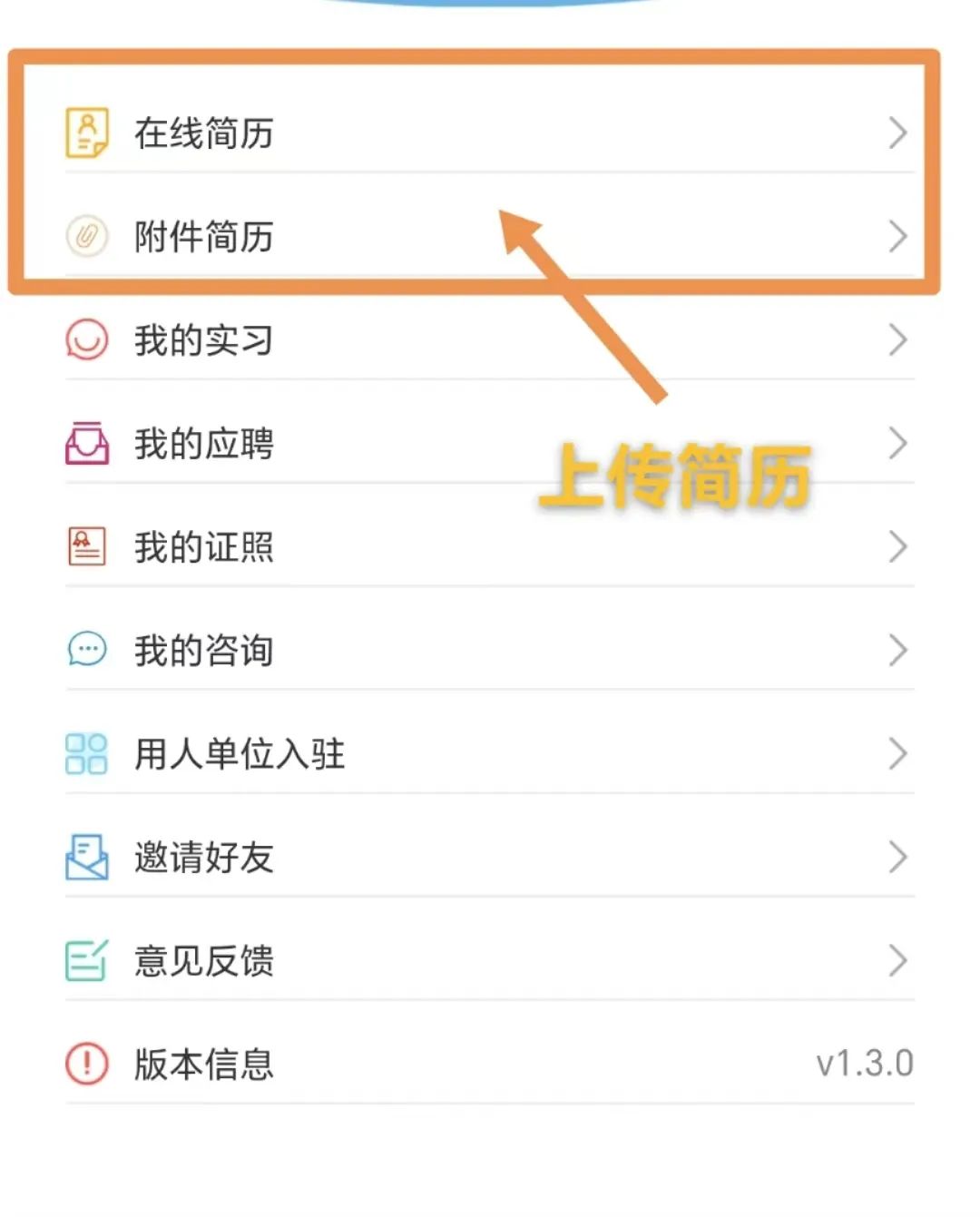Open 在线简历 online resume
Screen dimensions: 980x1217
click(x=203, y=133)
